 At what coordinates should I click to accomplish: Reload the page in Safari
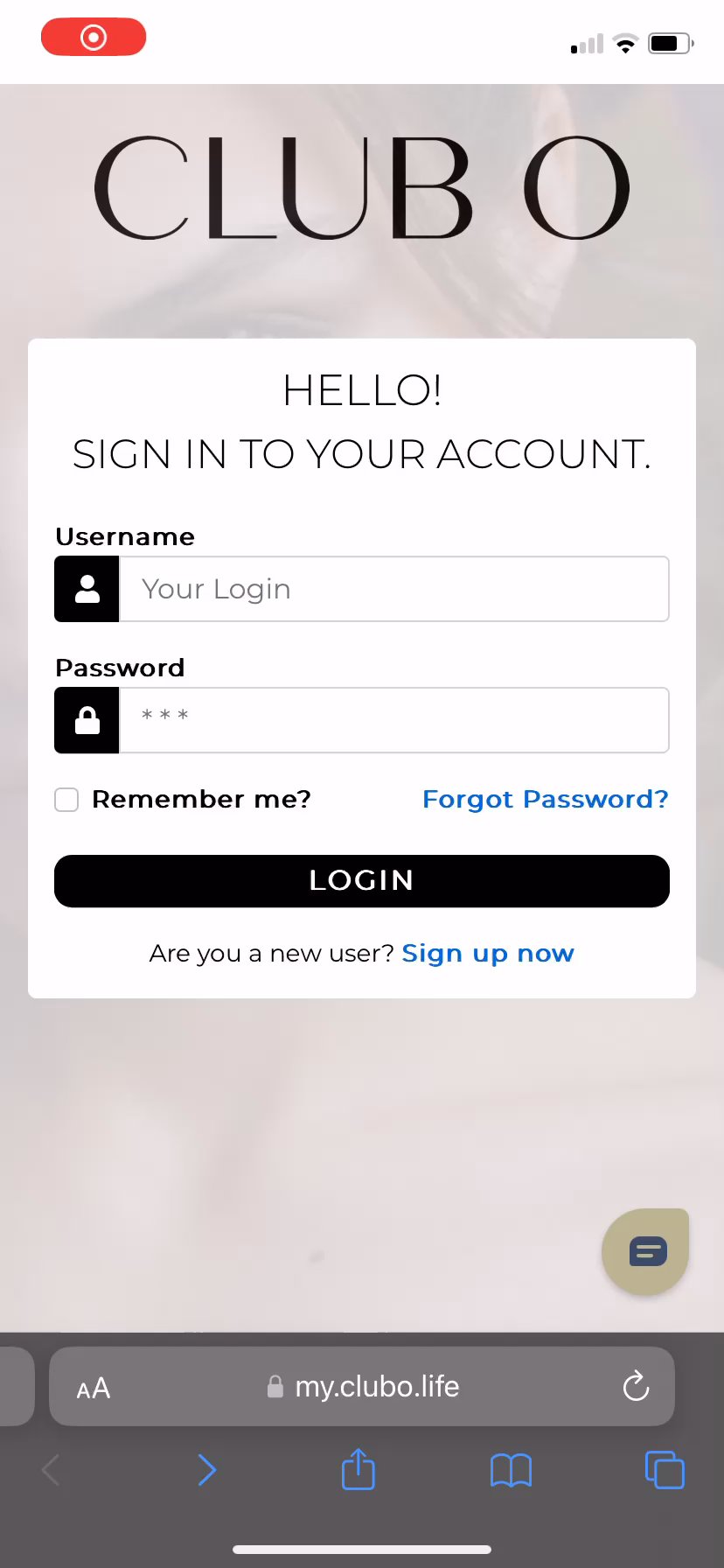click(x=636, y=1386)
